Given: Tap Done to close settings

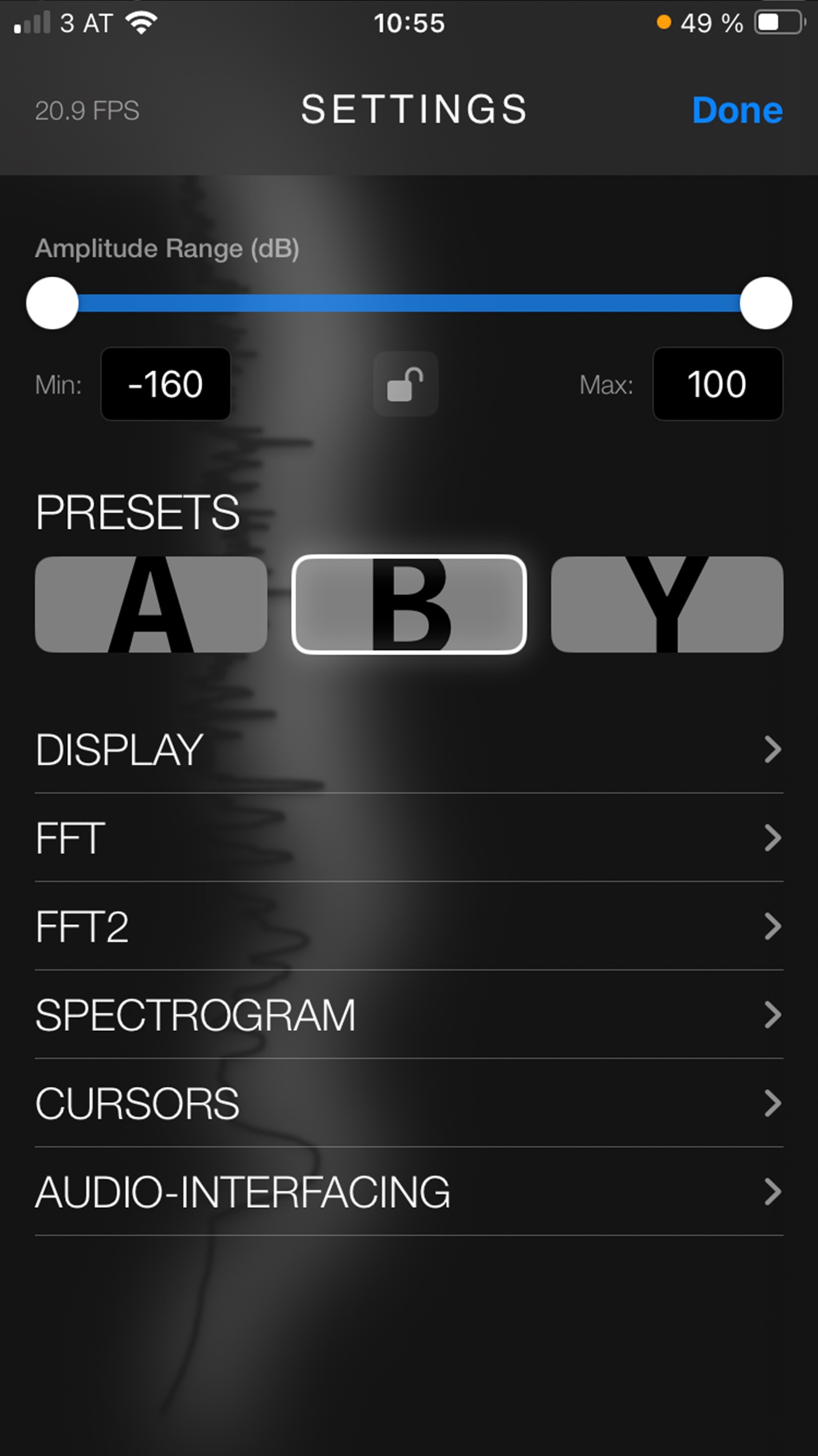Looking at the screenshot, I should pyautogui.click(x=736, y=109).
